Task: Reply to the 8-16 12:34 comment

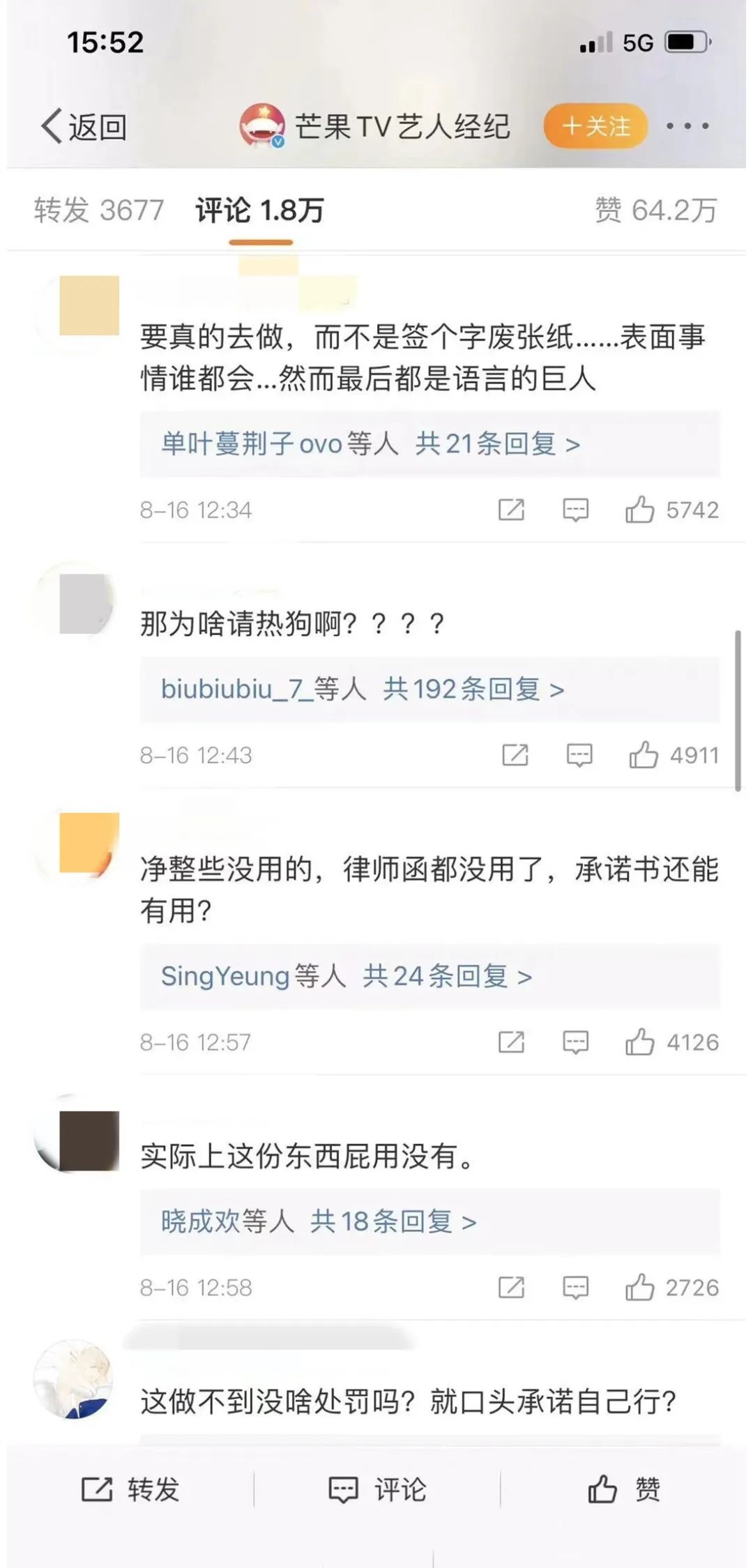Action: coord(575,510)
